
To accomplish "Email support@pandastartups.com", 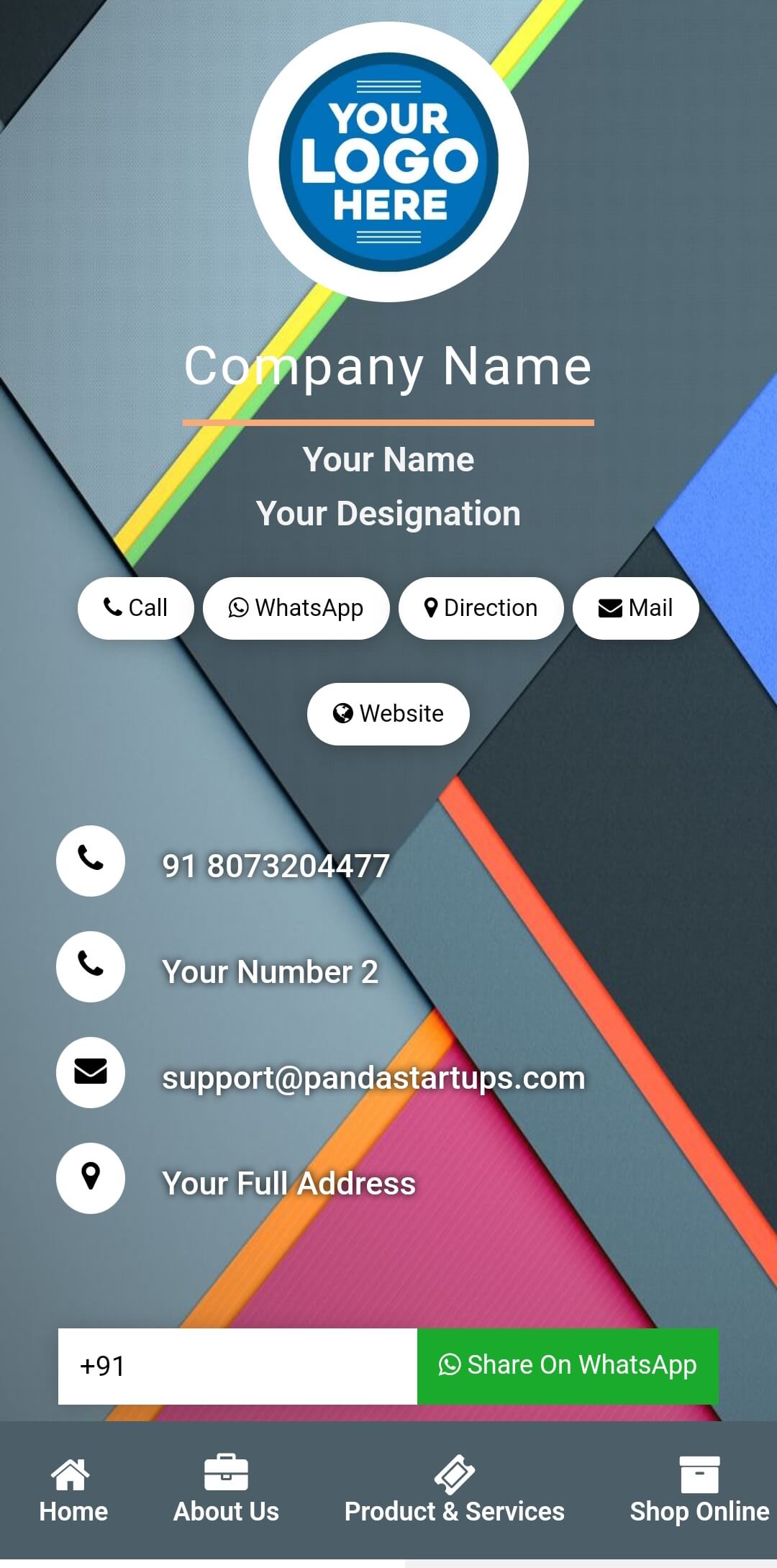I will click(x=373, y=1077).
